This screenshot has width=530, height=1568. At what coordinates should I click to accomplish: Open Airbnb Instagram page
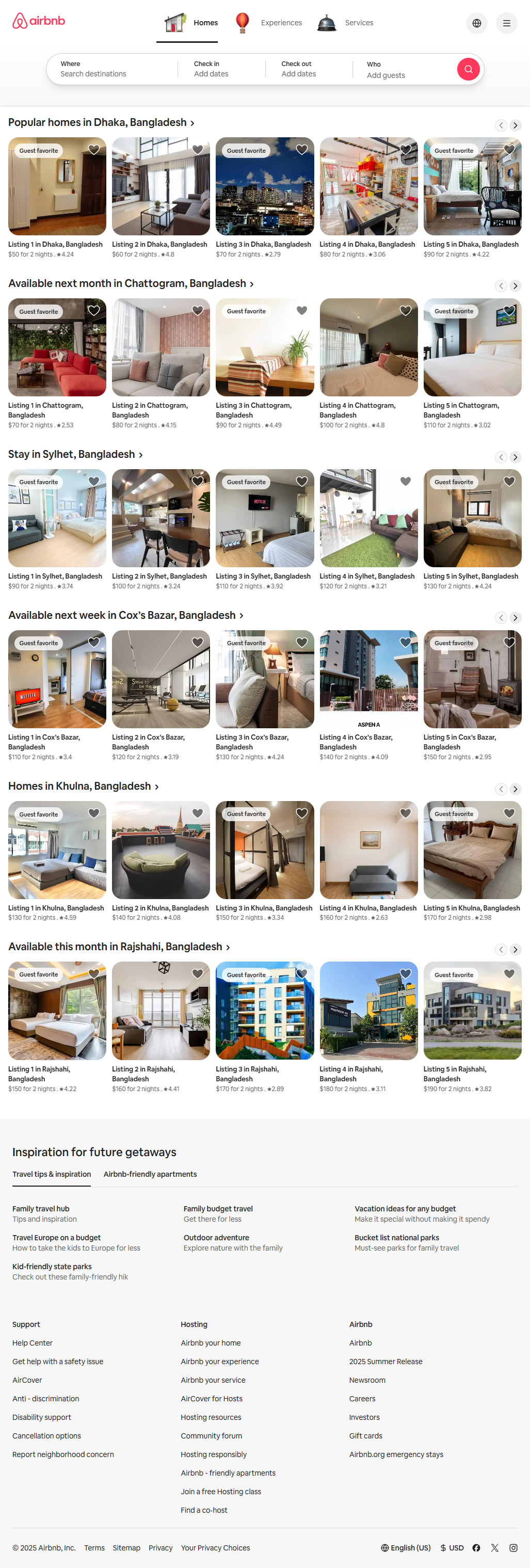[x=513, y=1548]
